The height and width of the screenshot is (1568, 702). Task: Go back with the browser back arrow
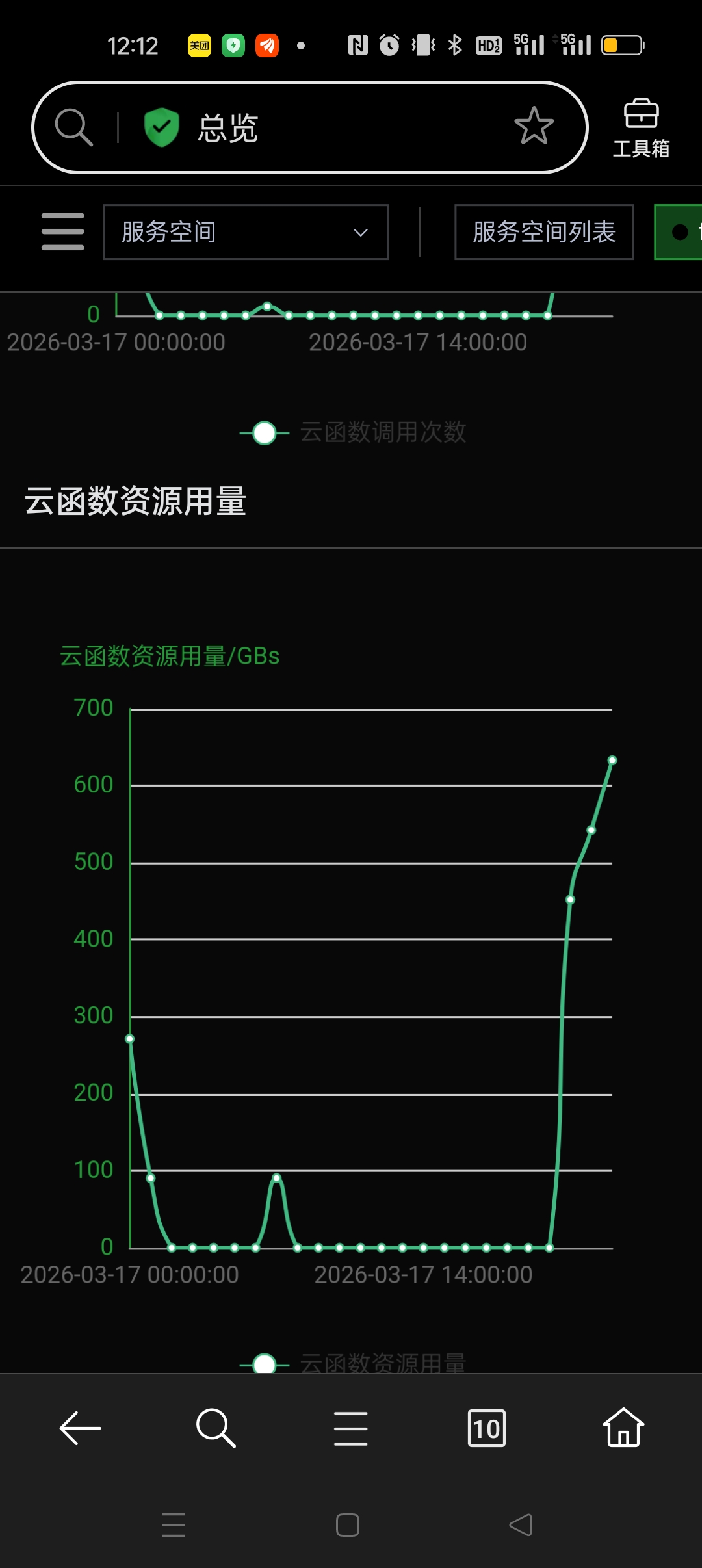point(80,1428)
